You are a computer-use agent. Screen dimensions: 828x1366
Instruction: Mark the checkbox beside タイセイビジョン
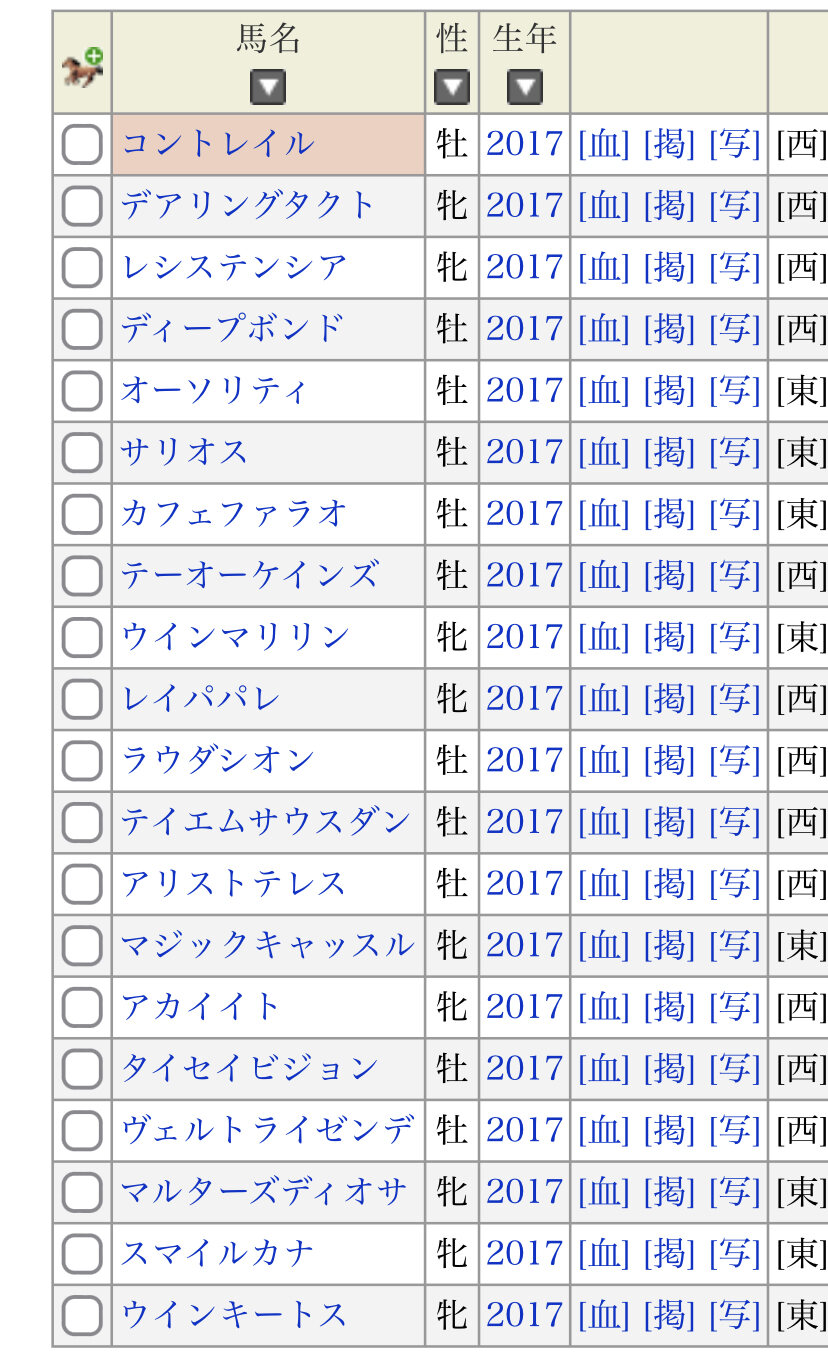click(x=82, y=1070)
